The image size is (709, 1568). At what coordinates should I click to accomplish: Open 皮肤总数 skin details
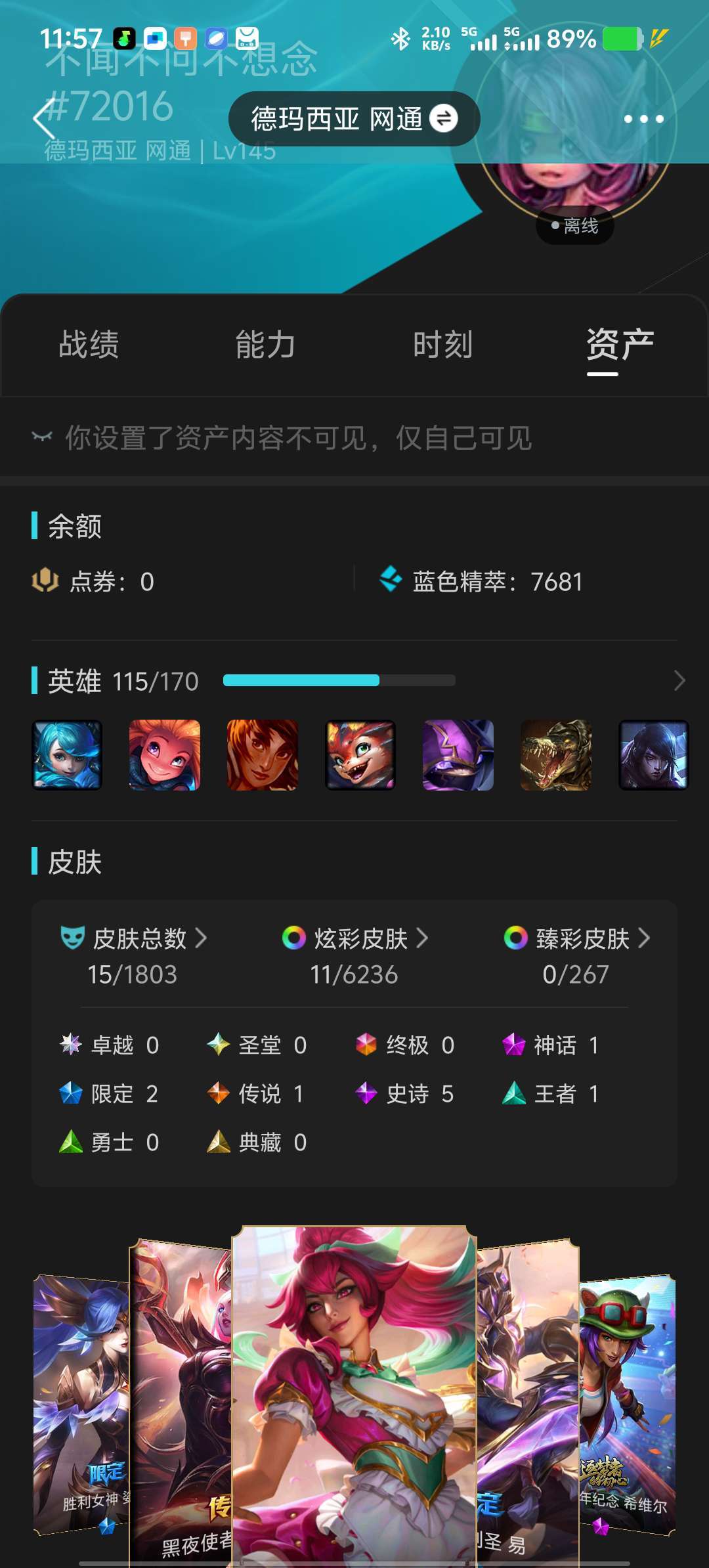coord(133,955)
